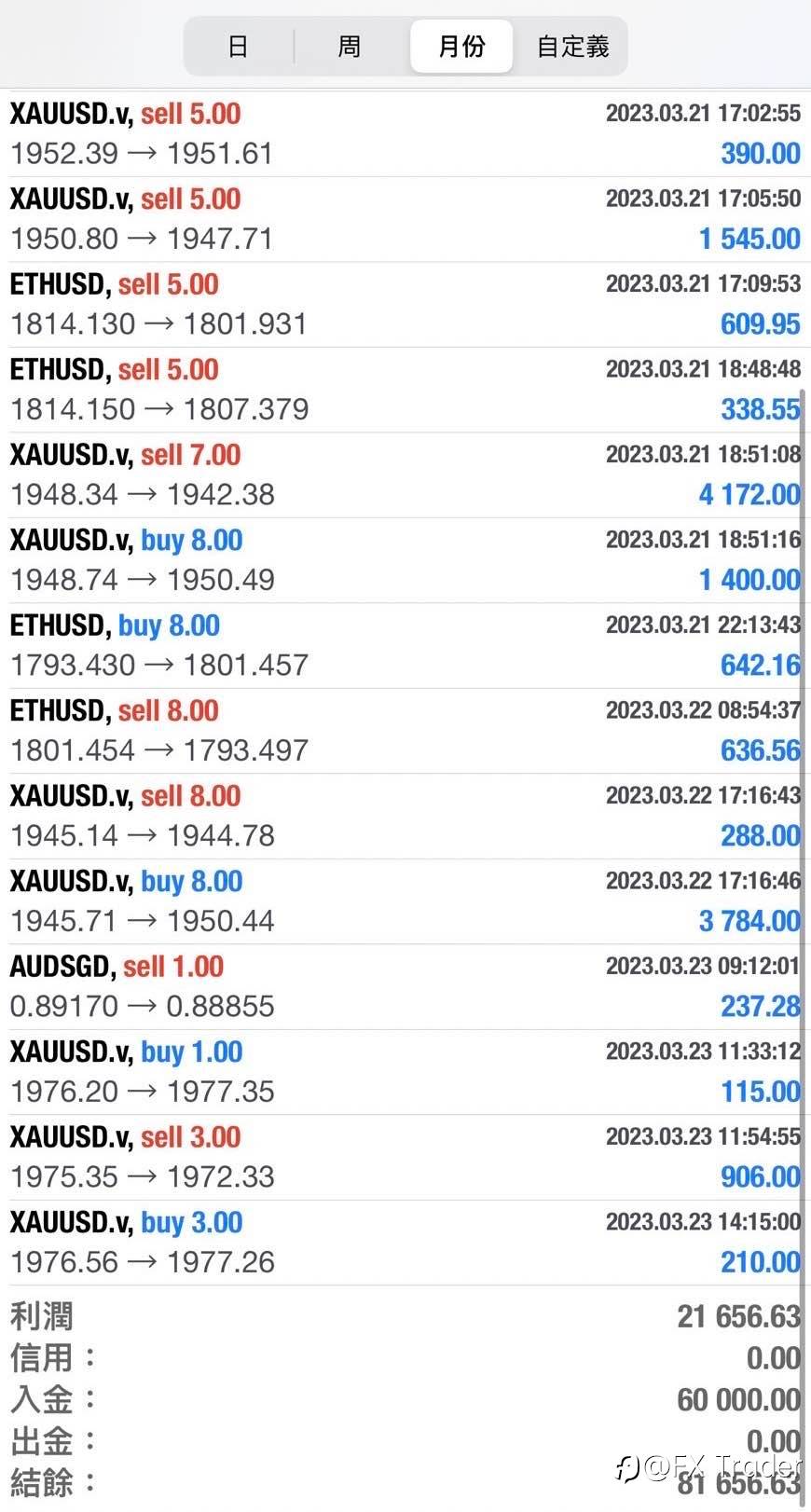Choose the 自定義 (custom) period segment
The height and width of the screenshot is (1512, 811).
[571, 46]
